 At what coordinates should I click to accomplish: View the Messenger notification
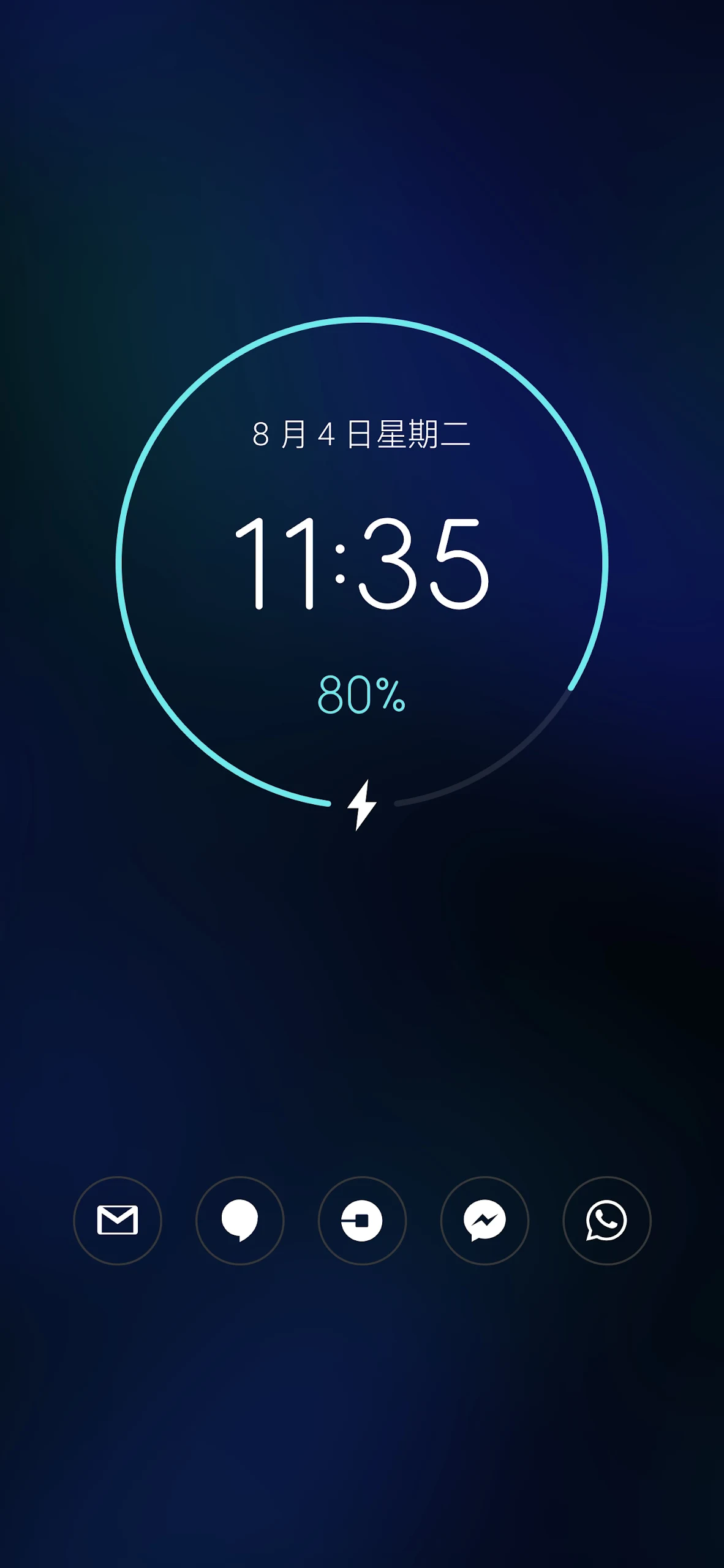click(x=485, y=1220)
